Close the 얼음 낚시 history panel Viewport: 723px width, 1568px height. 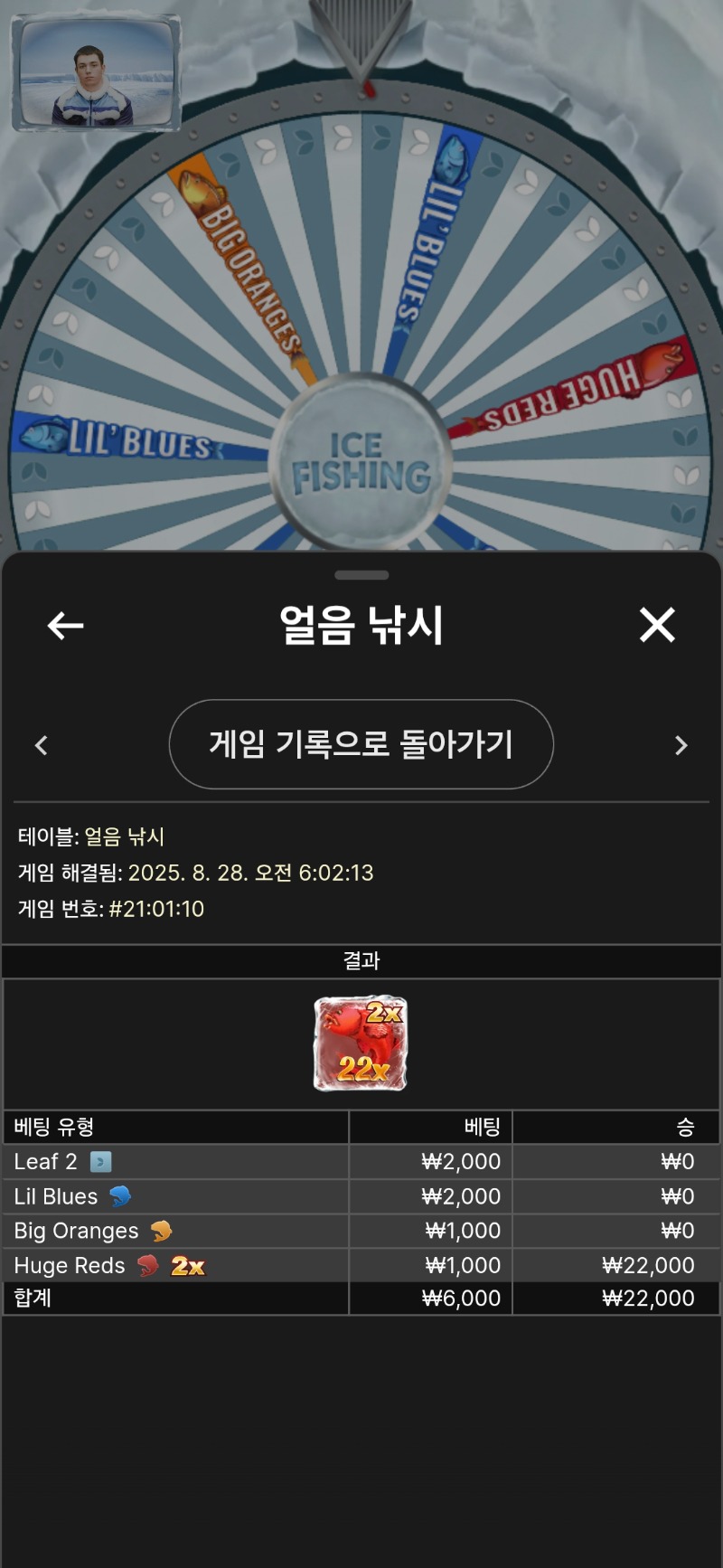[x=657, y=625]
